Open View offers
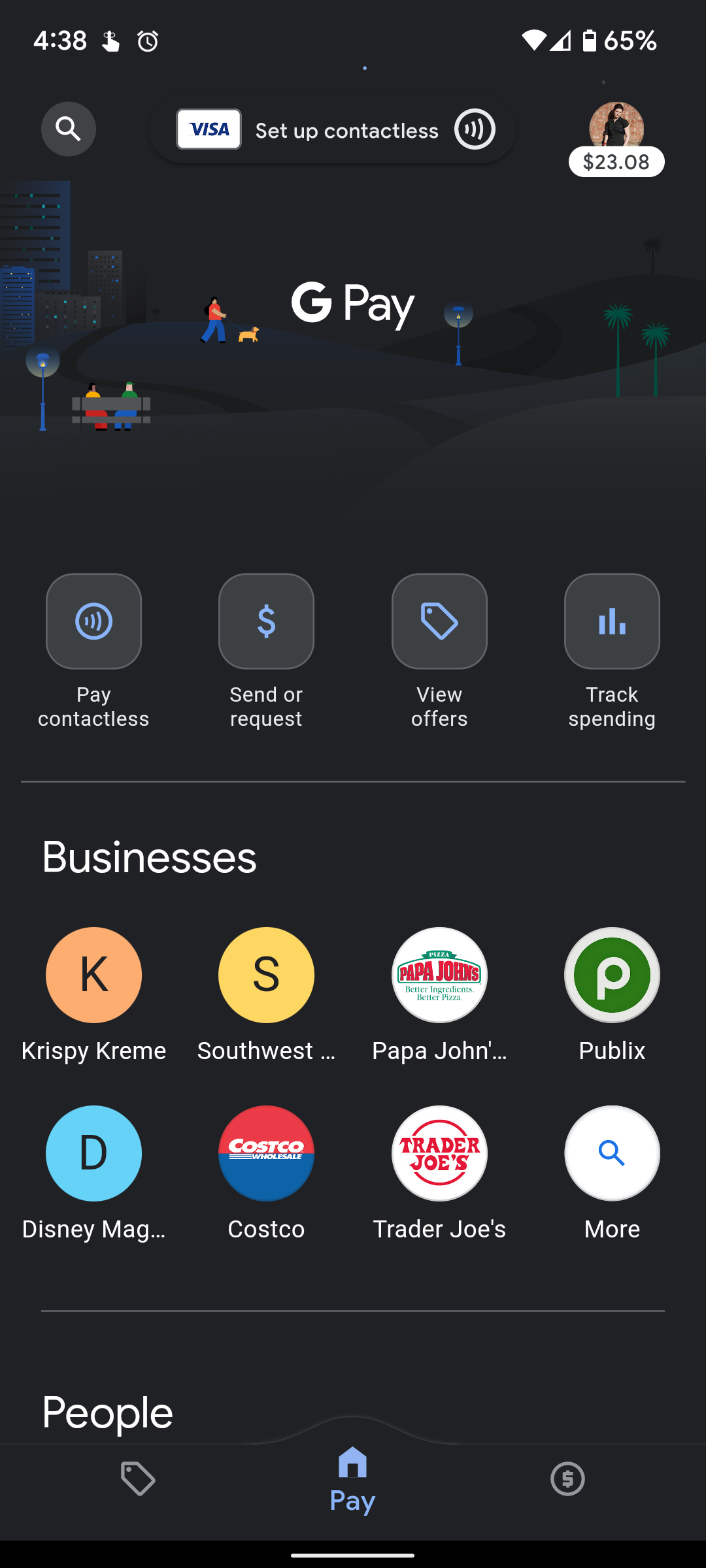 pos(439,621)
